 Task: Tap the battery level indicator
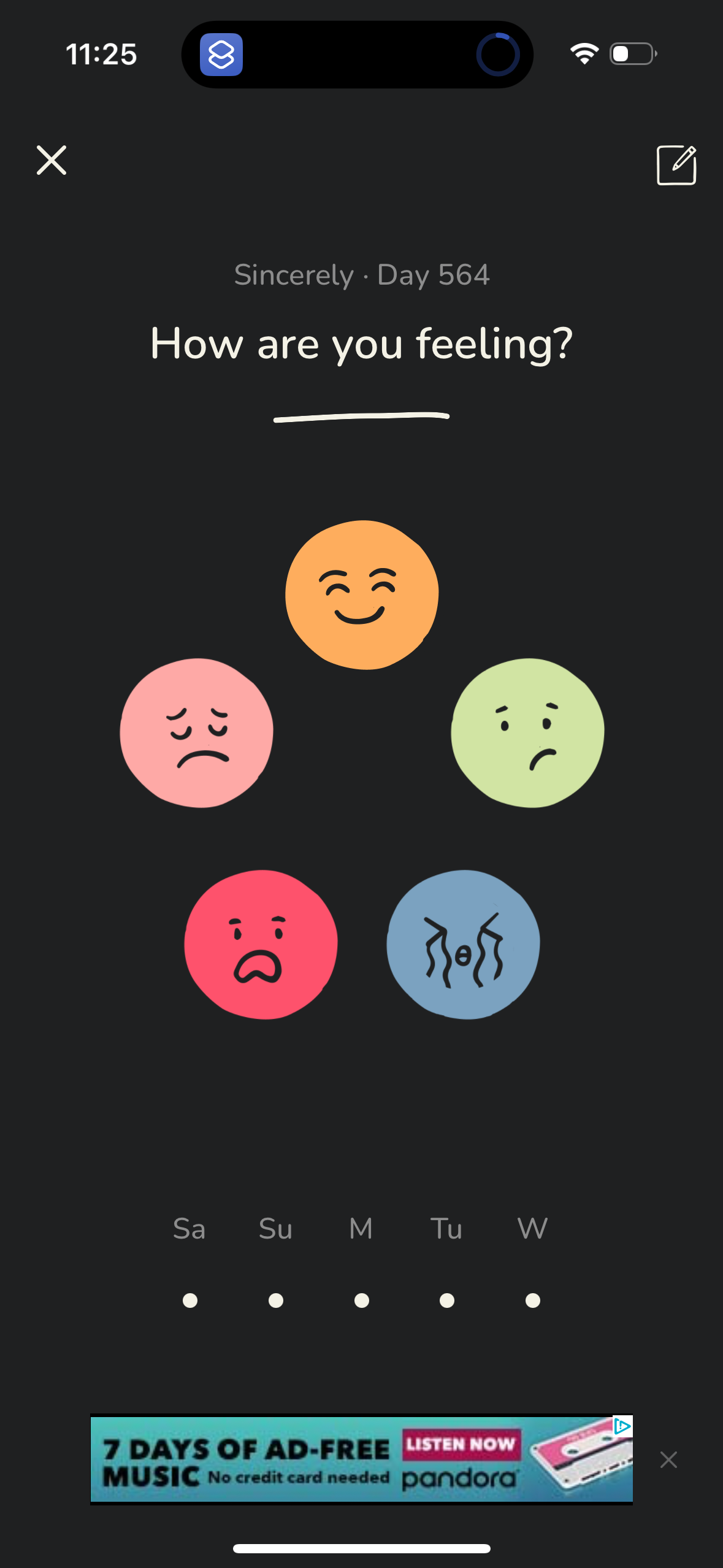pyautogui.click(x=632, y=54)
